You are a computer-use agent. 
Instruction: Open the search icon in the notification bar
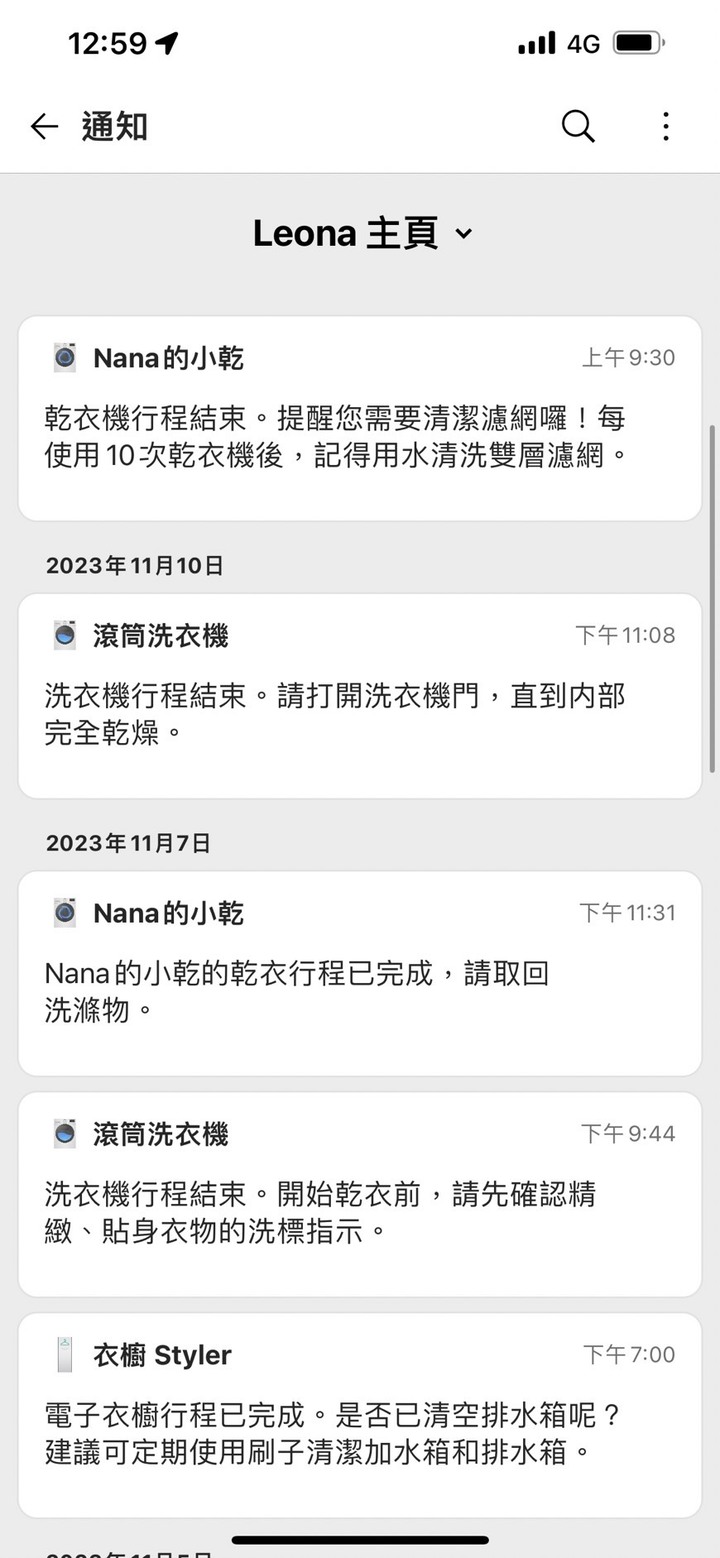point(578,127)
